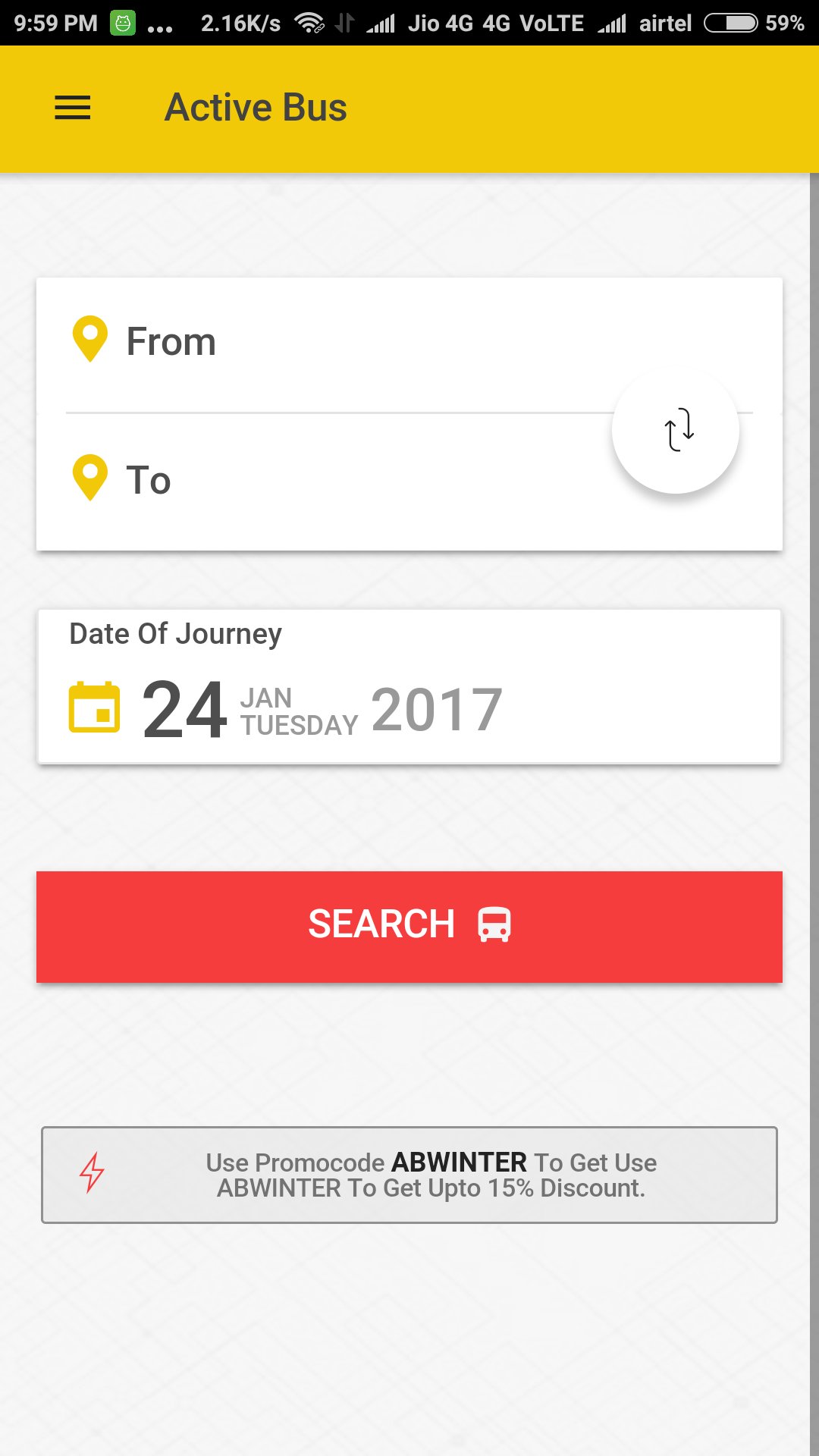Tap the bus icon inside the Search button
This screenshot has height=1456, width=819.
(x=494, y=924)
